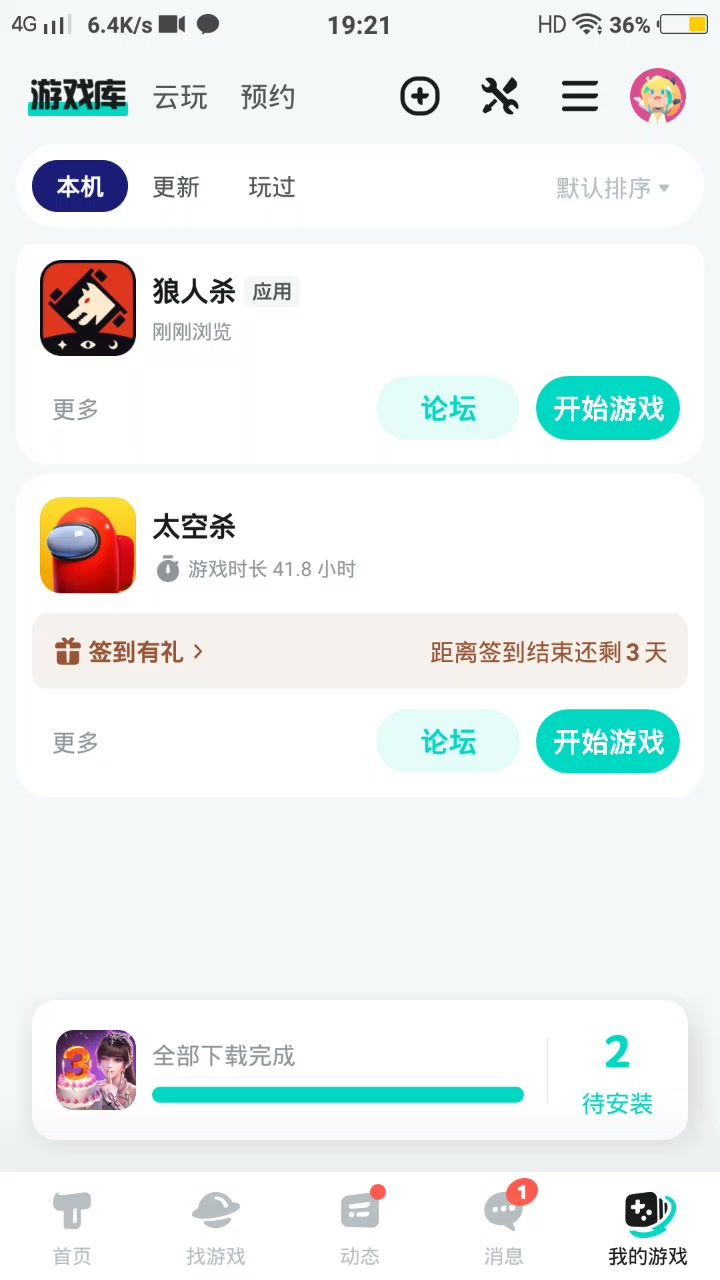Open the tools wrench icon
This screenshot has width=720, height=1280.
pyautogui.click(x=500, y=97)
